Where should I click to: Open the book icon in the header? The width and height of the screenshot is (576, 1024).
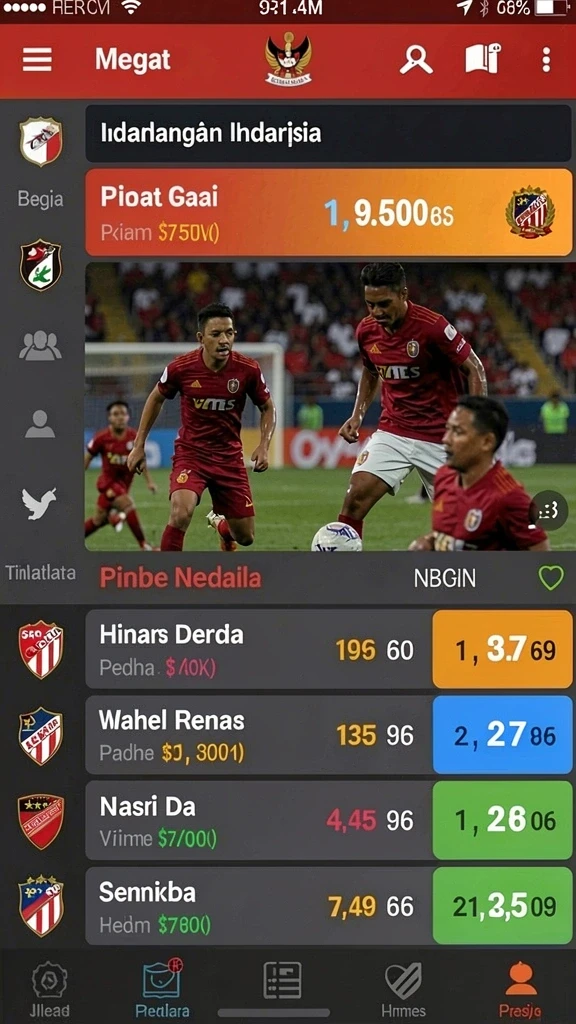[x=483, y=59]
